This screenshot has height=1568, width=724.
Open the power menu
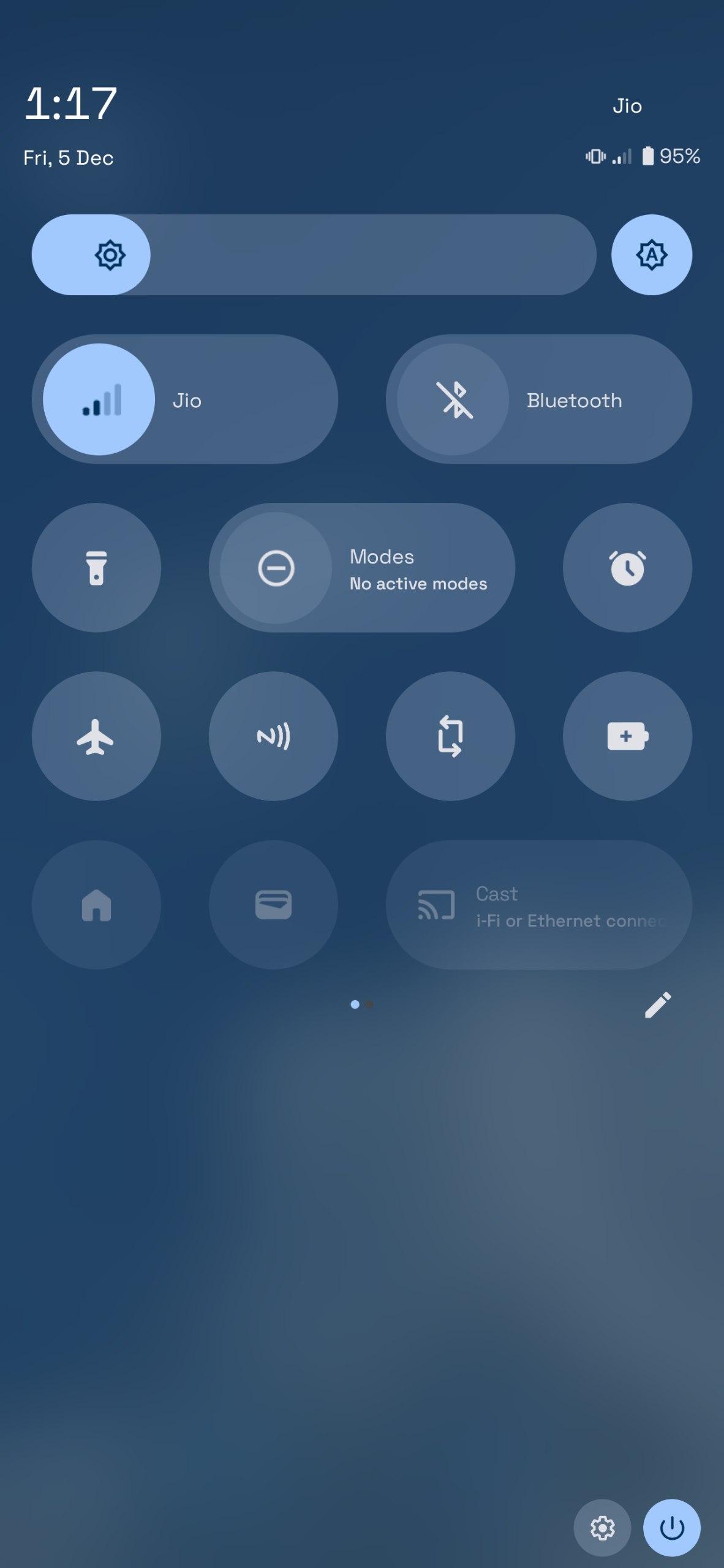pyautogui.click(x=672, y=1528)
